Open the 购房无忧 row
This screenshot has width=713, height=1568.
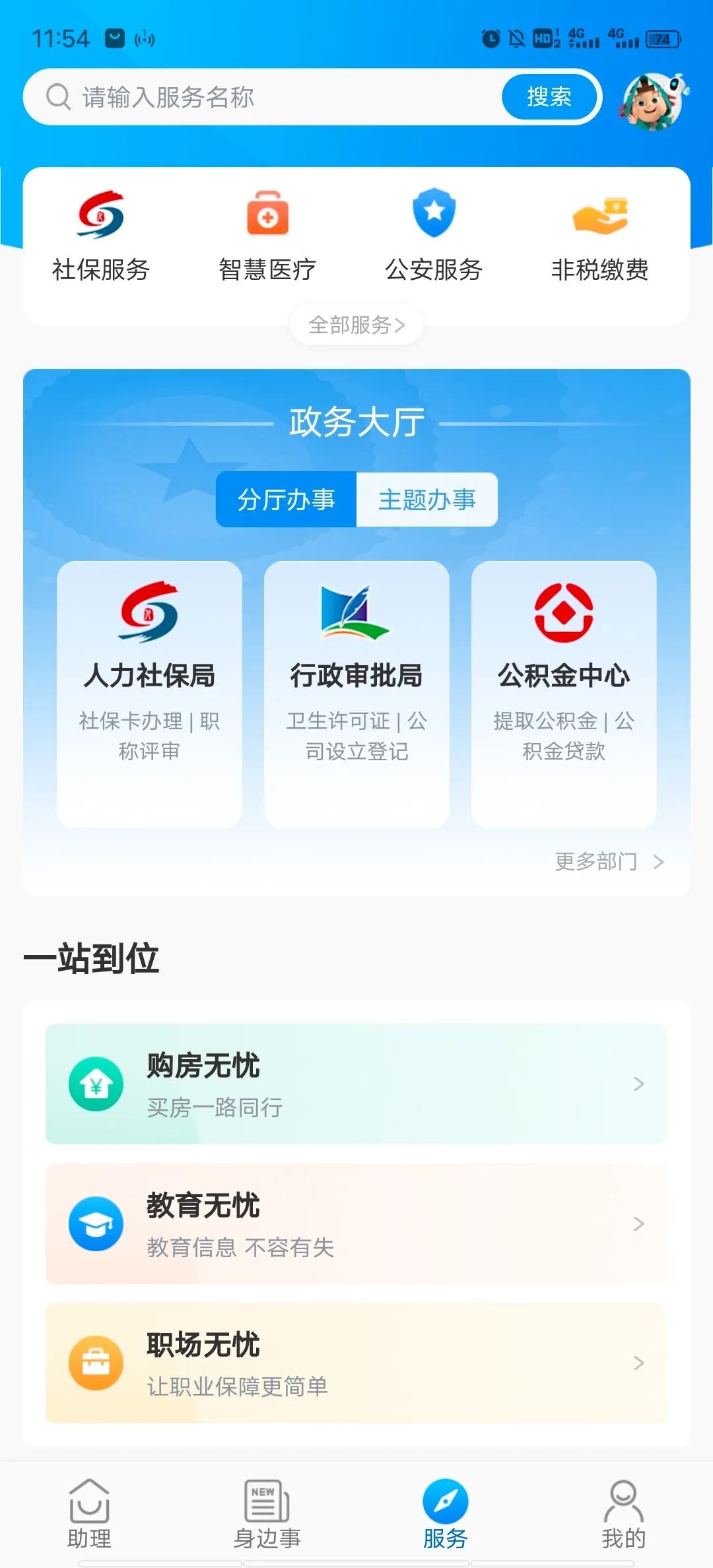click(x=356, y=1084)
